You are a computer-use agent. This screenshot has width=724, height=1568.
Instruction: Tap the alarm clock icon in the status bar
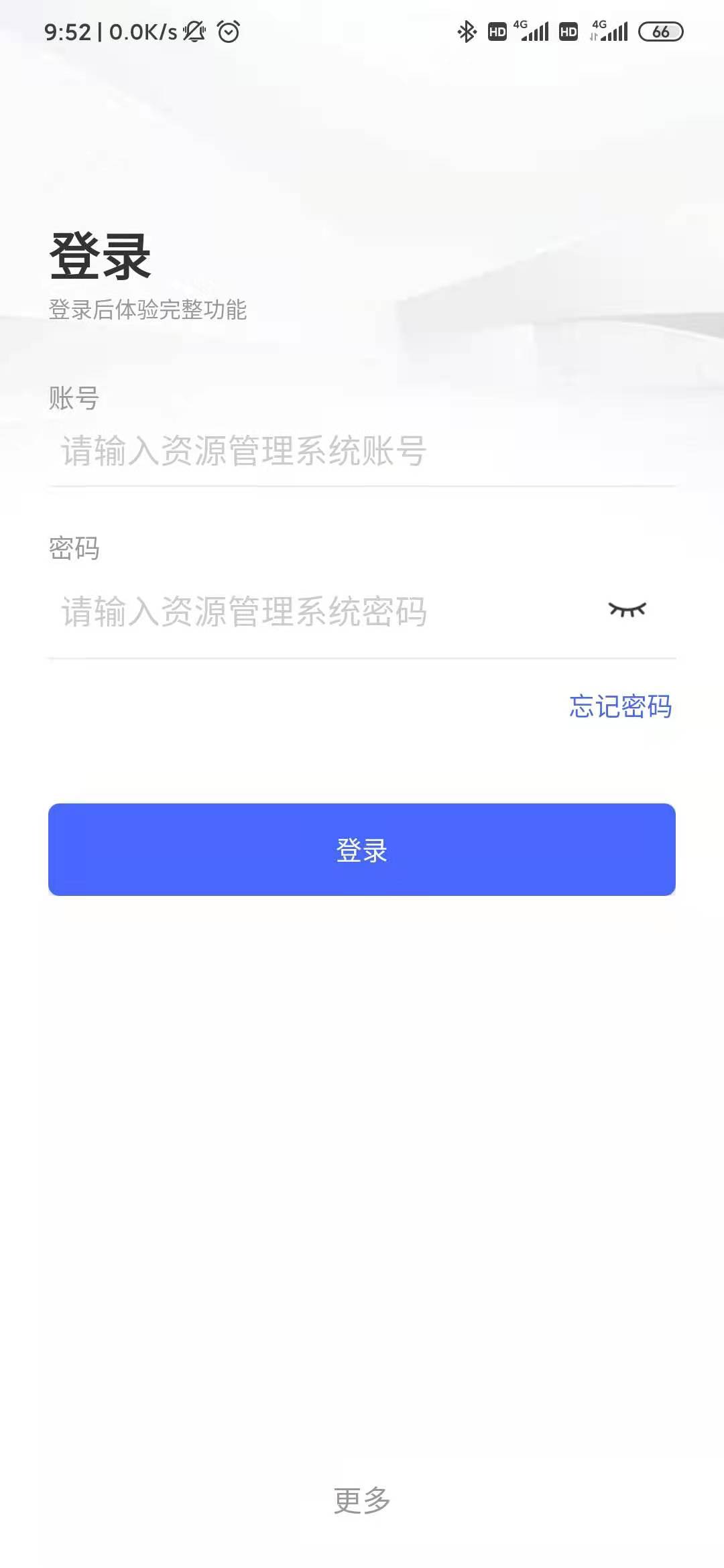tap(228, 31)
